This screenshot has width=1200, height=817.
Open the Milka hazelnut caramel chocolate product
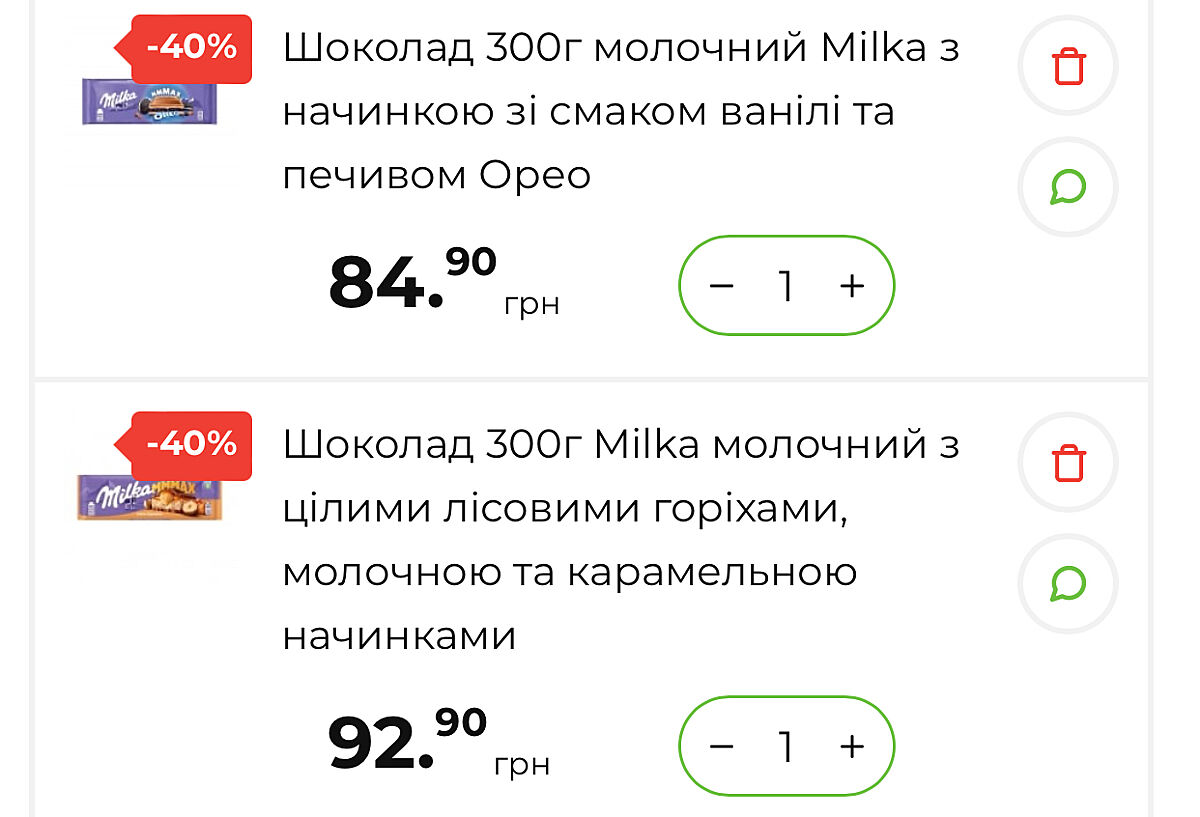(x=620, y=540)
